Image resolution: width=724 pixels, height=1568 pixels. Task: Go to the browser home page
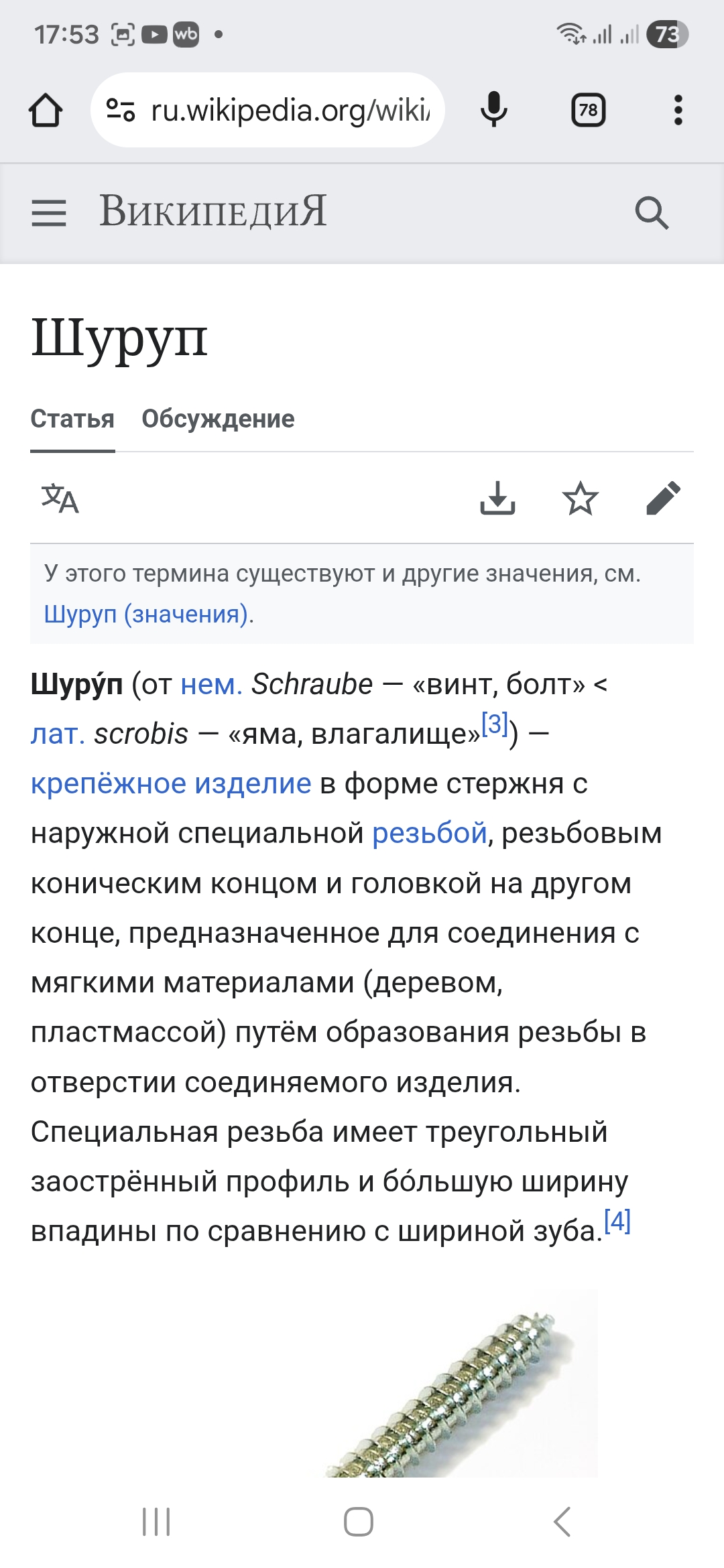[x=46, y=111]
